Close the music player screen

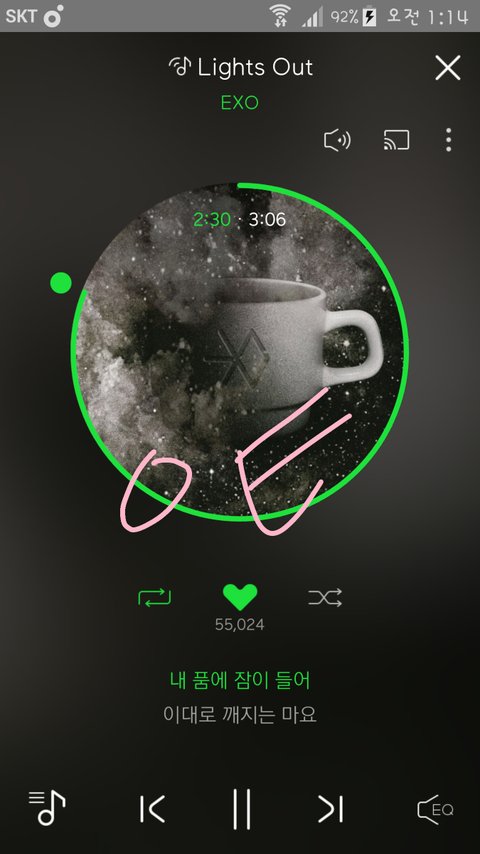tap(448, 68)
